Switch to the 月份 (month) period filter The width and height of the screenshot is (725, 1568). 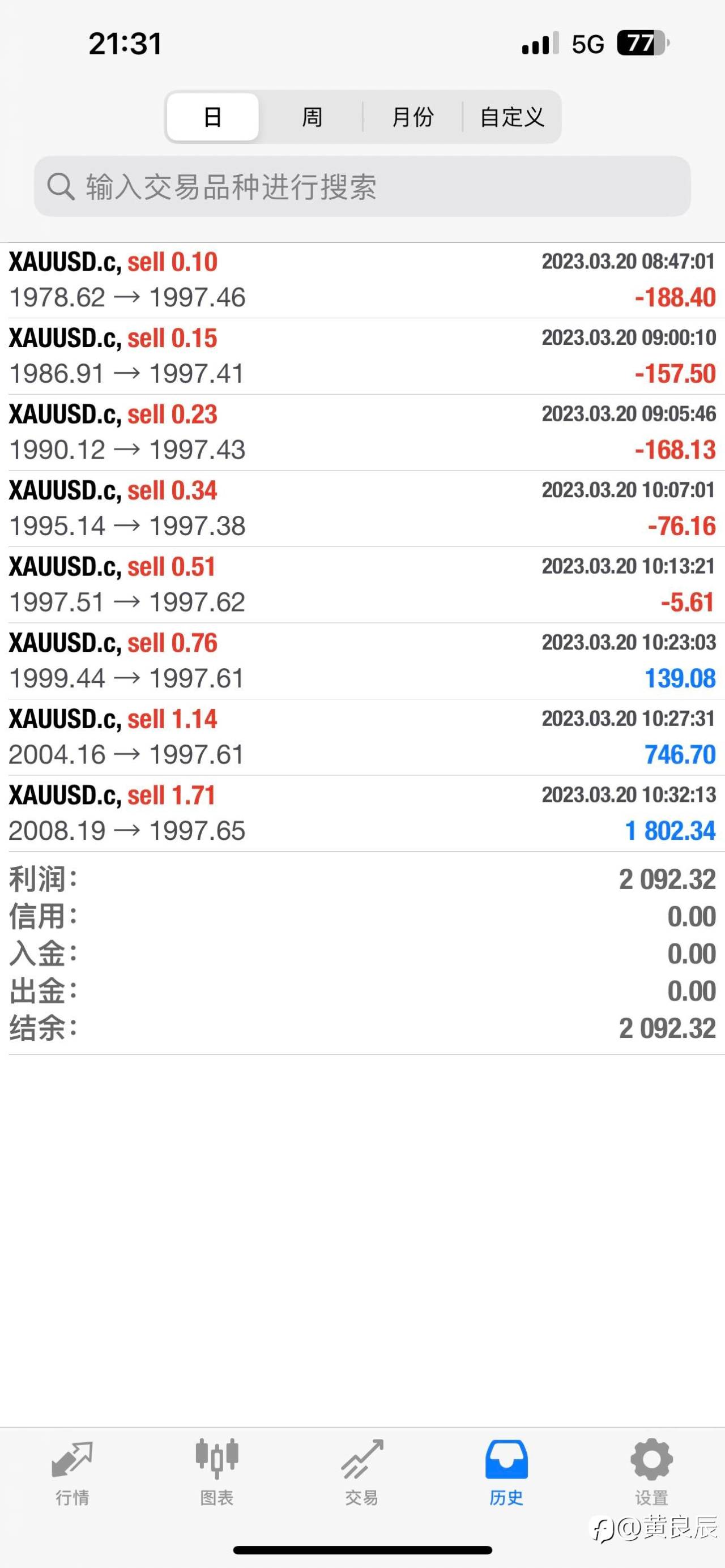tap(413, 117)
